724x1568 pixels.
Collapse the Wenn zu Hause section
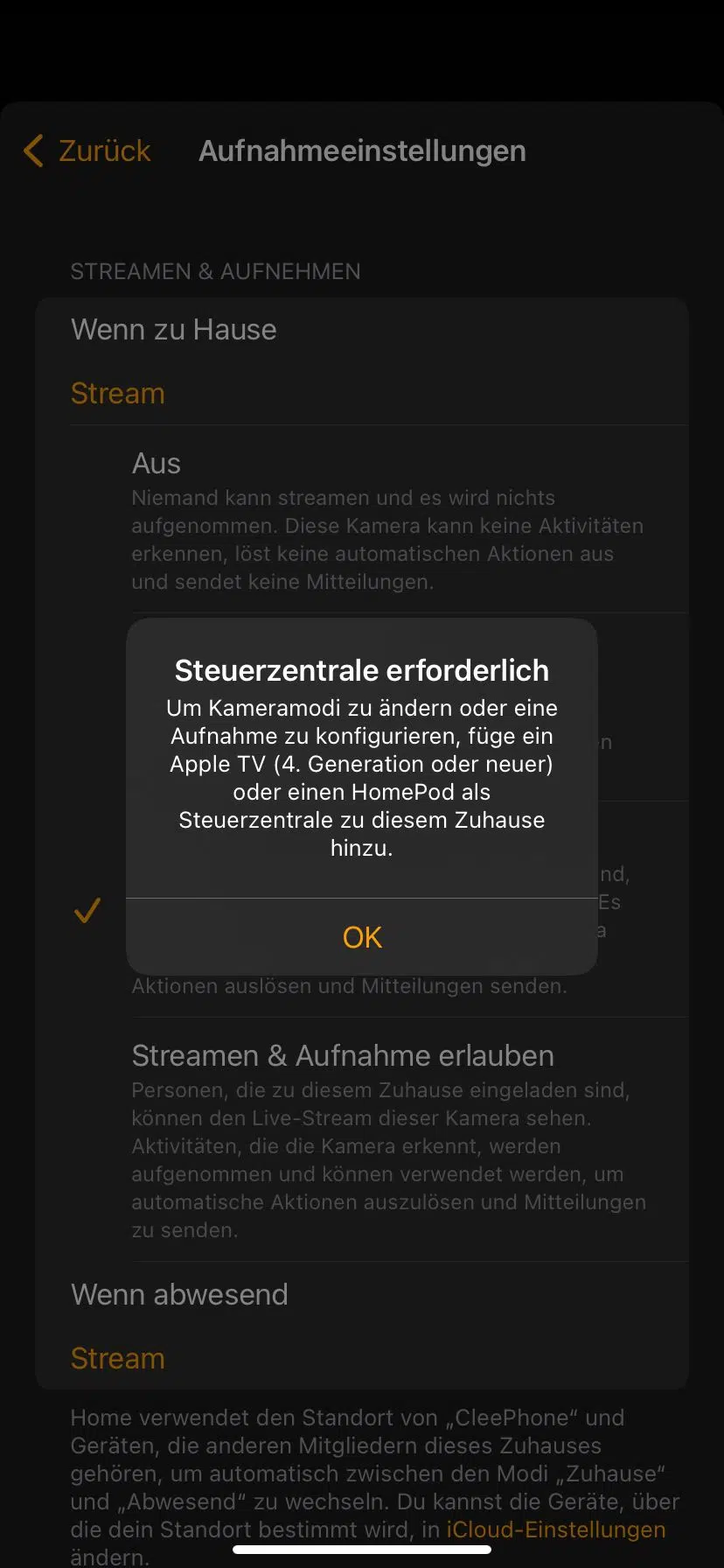[x=362, y=361]
